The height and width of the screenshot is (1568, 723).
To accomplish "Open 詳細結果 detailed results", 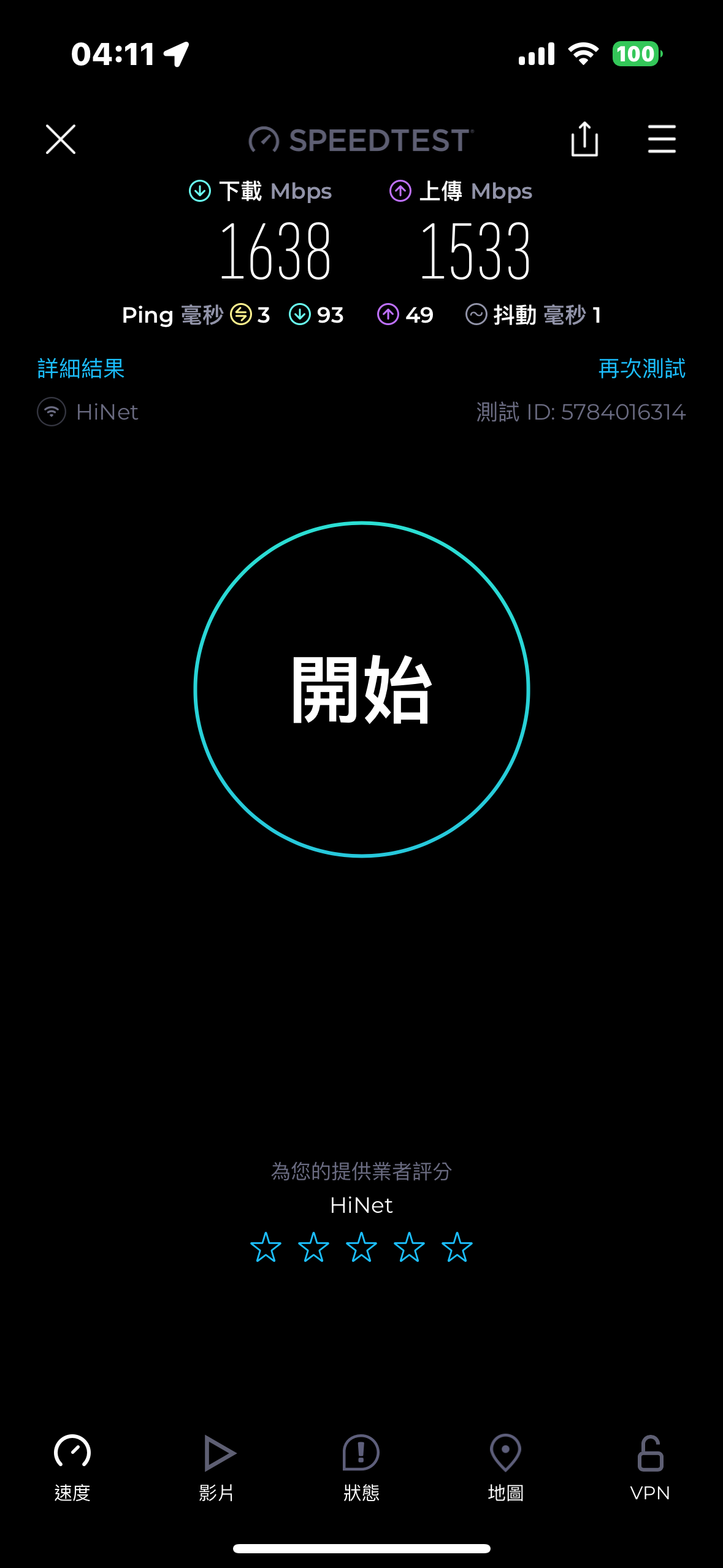I will coord(81,369).
